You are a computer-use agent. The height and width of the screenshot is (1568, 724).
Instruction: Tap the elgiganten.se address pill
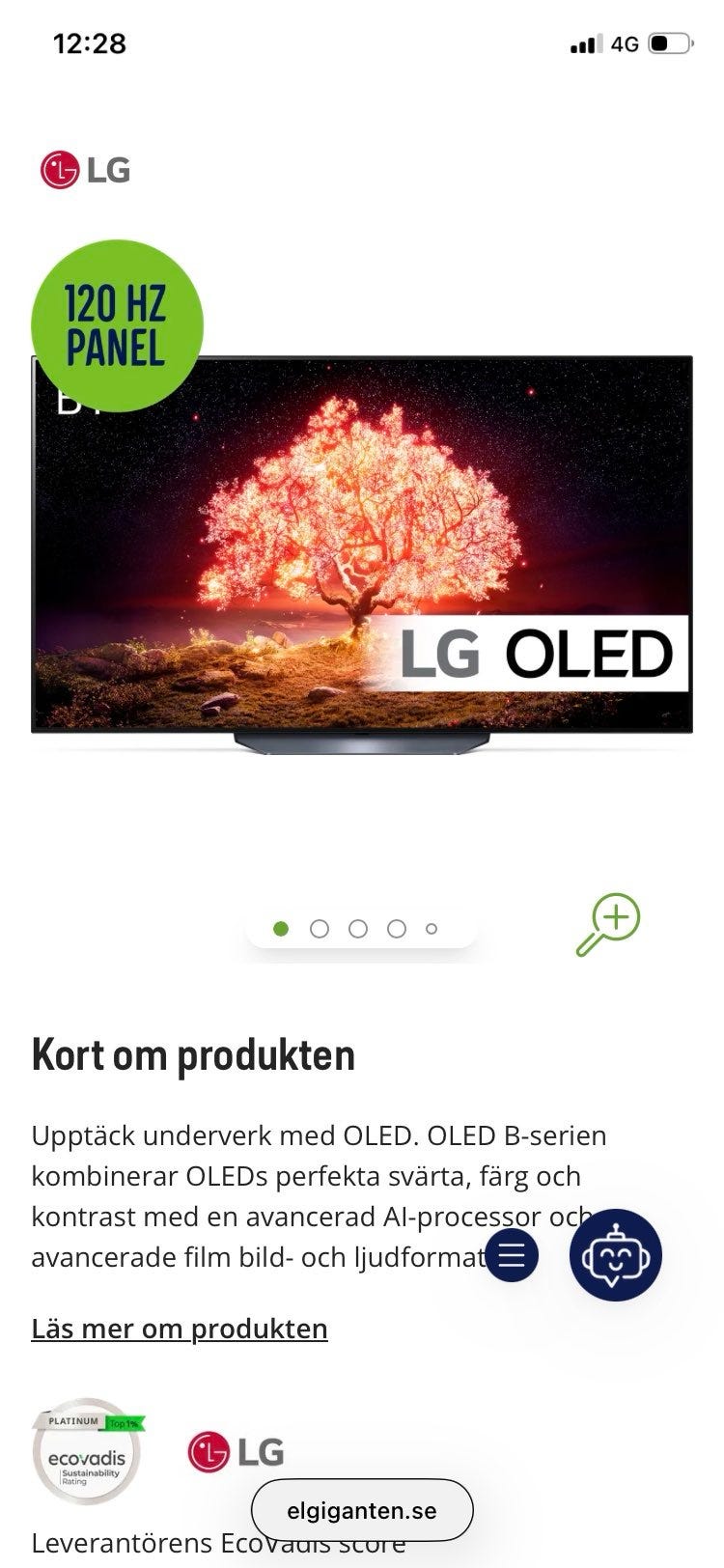tap(362, 1507)
